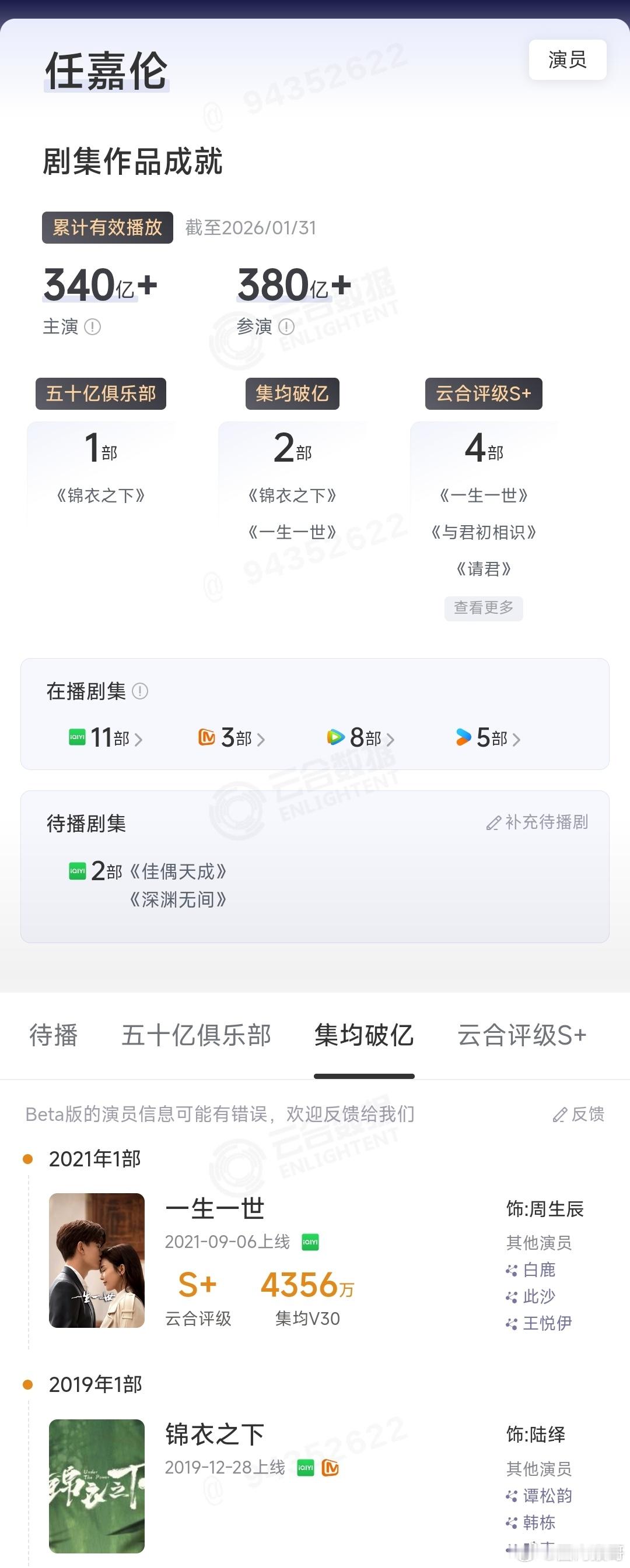Open the 待播 tab
The width and height of the screenshot is (630, 1568).
coord(54,1035)
